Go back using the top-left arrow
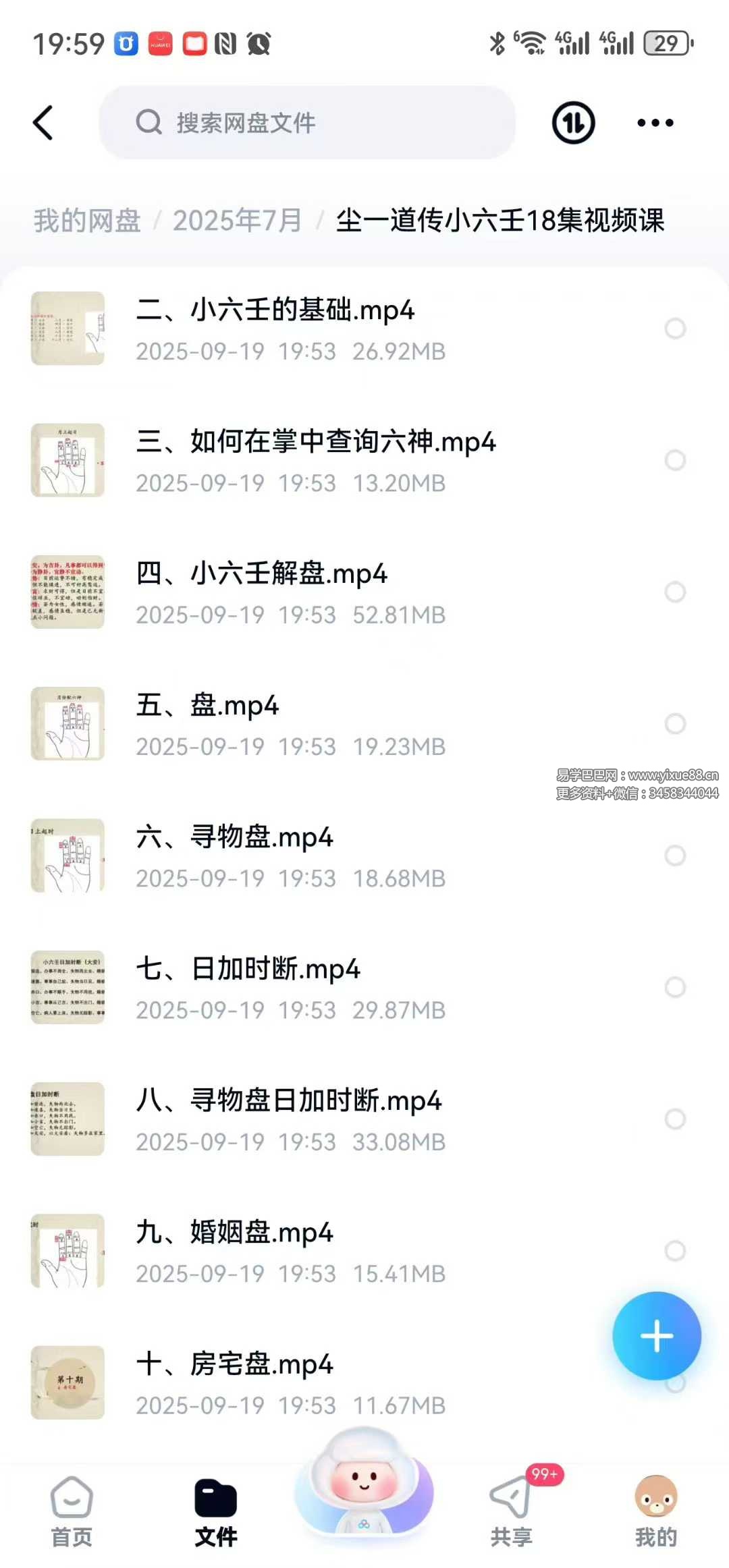 point(43,123)
